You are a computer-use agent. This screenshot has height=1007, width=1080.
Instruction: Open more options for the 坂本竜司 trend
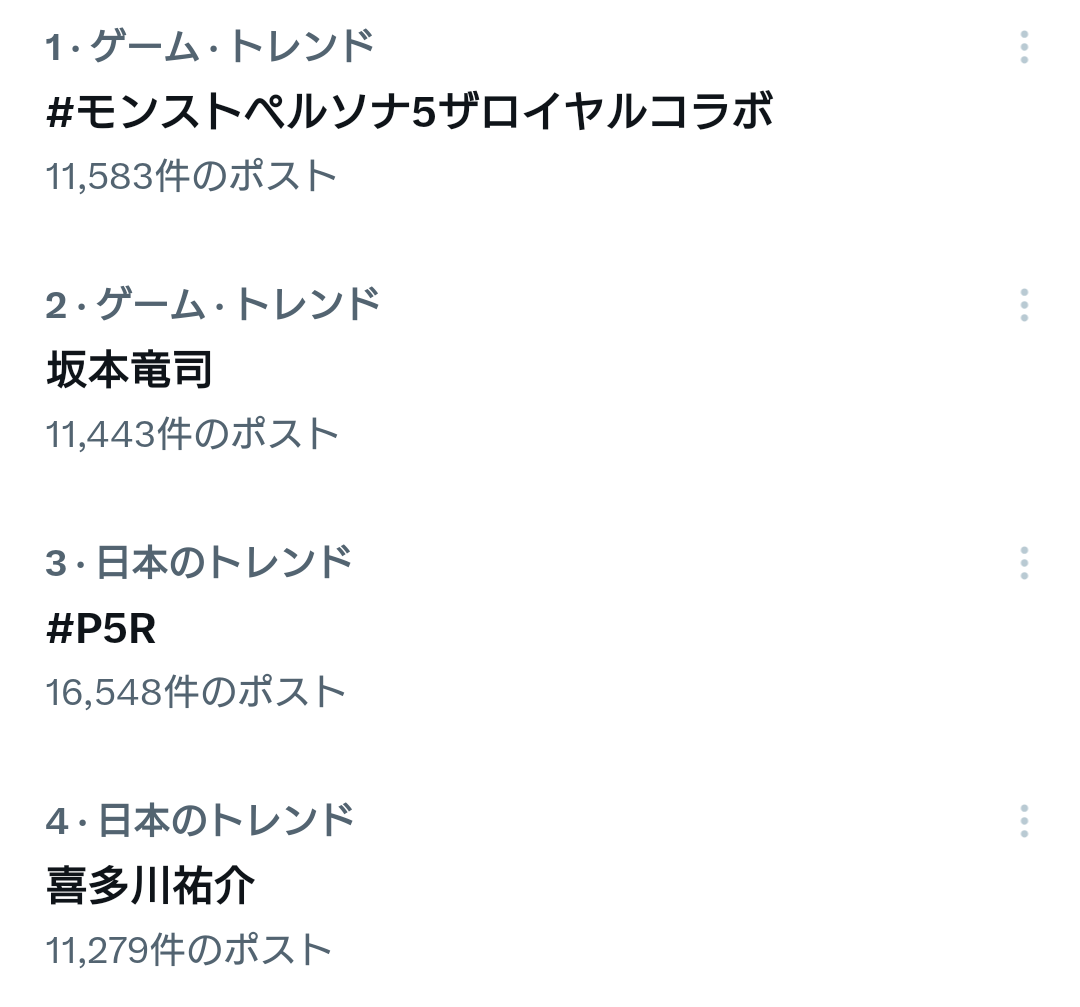(1024, 305)
